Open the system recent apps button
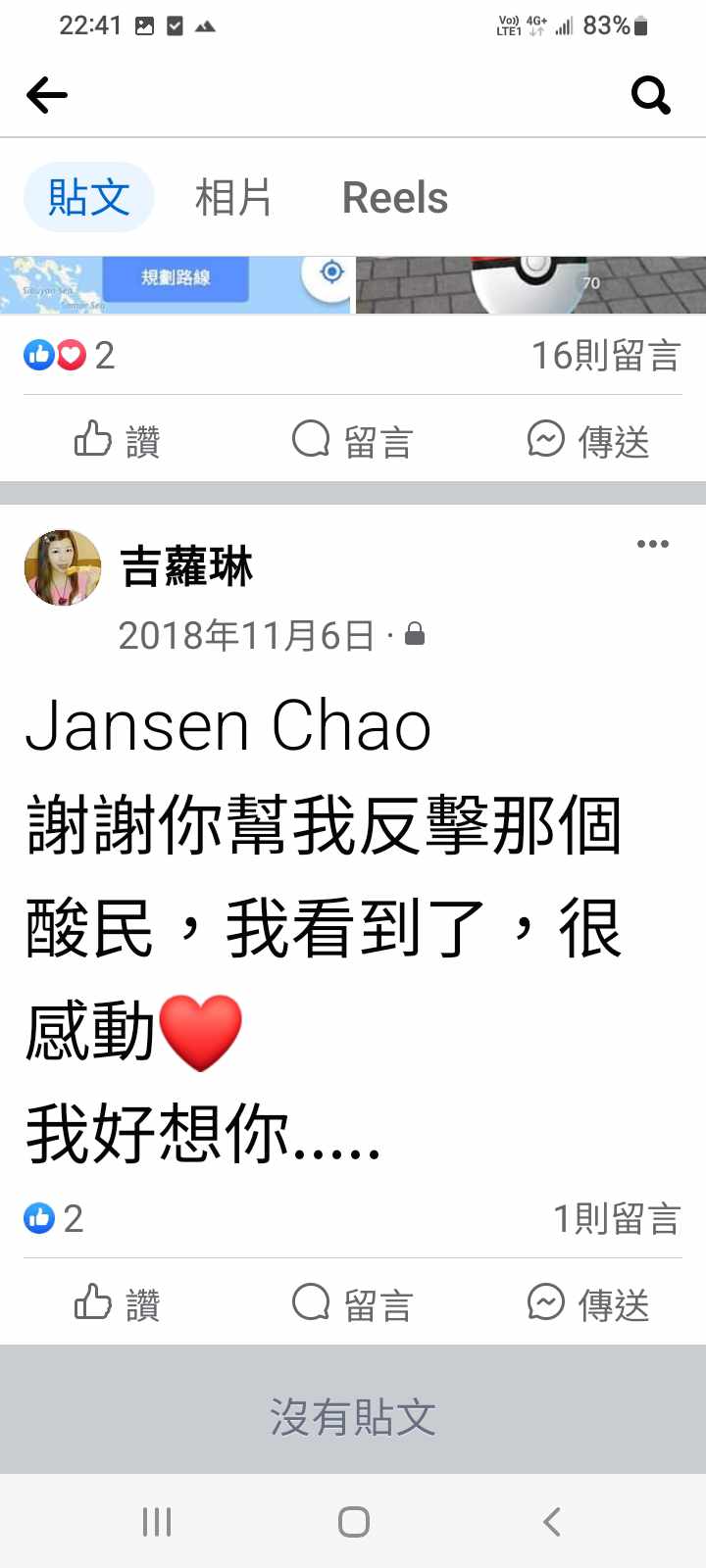706x1568 pixels. [x=157, y=1522]
